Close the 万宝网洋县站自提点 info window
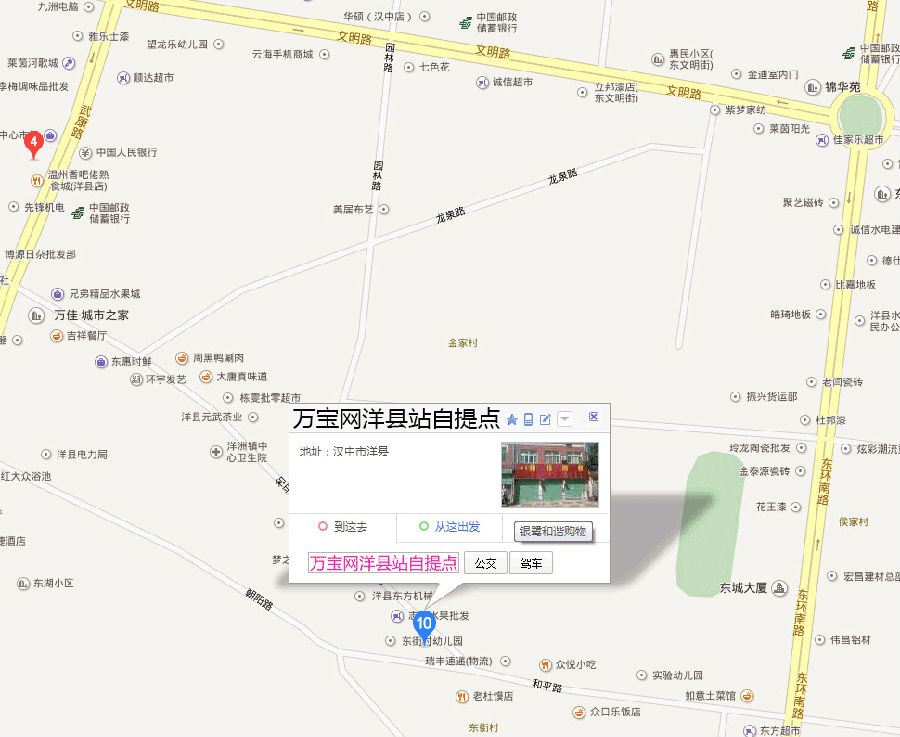This screenshot has height=737, width=900. pyautogui.click(x=593, y=417)
